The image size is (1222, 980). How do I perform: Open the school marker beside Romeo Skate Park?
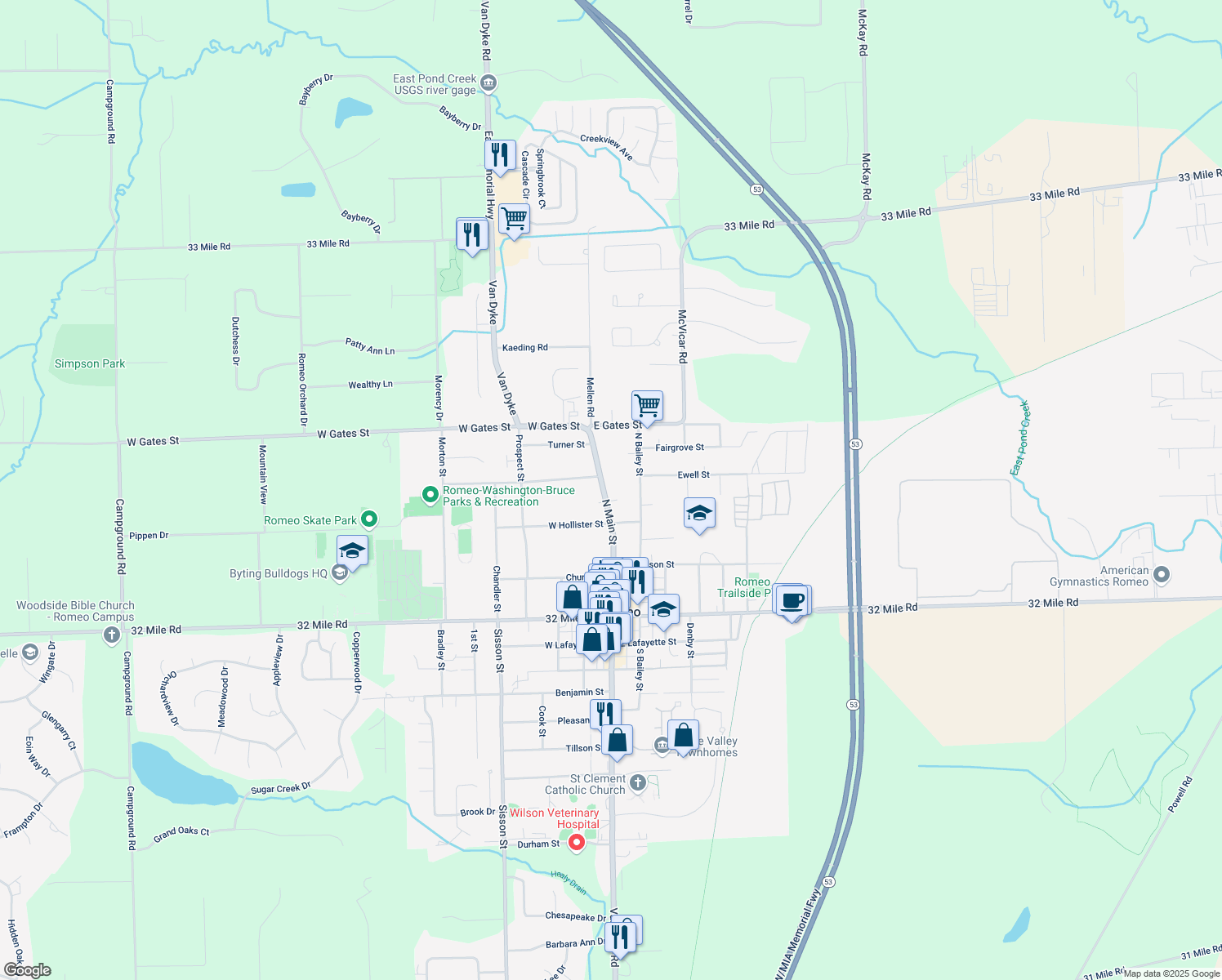click(352, 551)
